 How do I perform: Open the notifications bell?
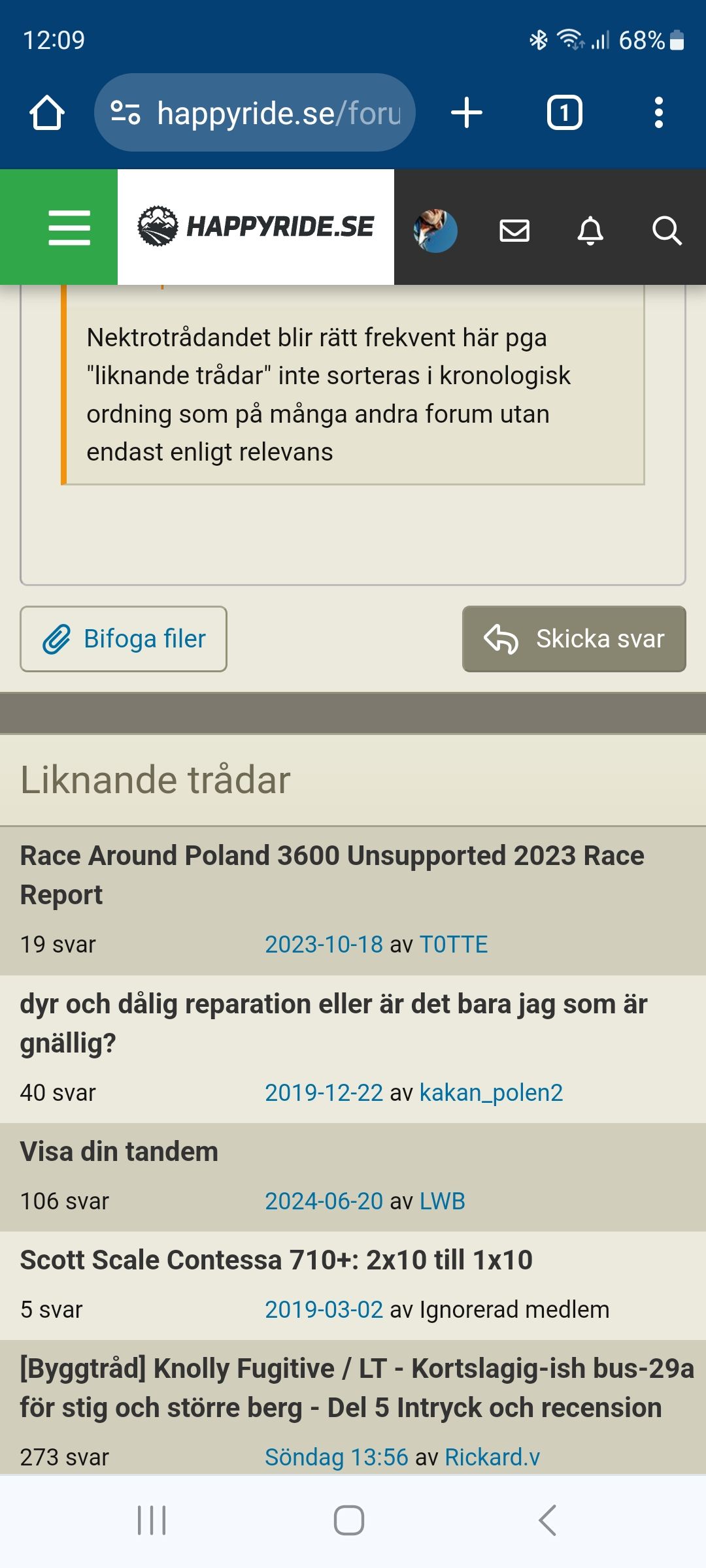(590, 231)
